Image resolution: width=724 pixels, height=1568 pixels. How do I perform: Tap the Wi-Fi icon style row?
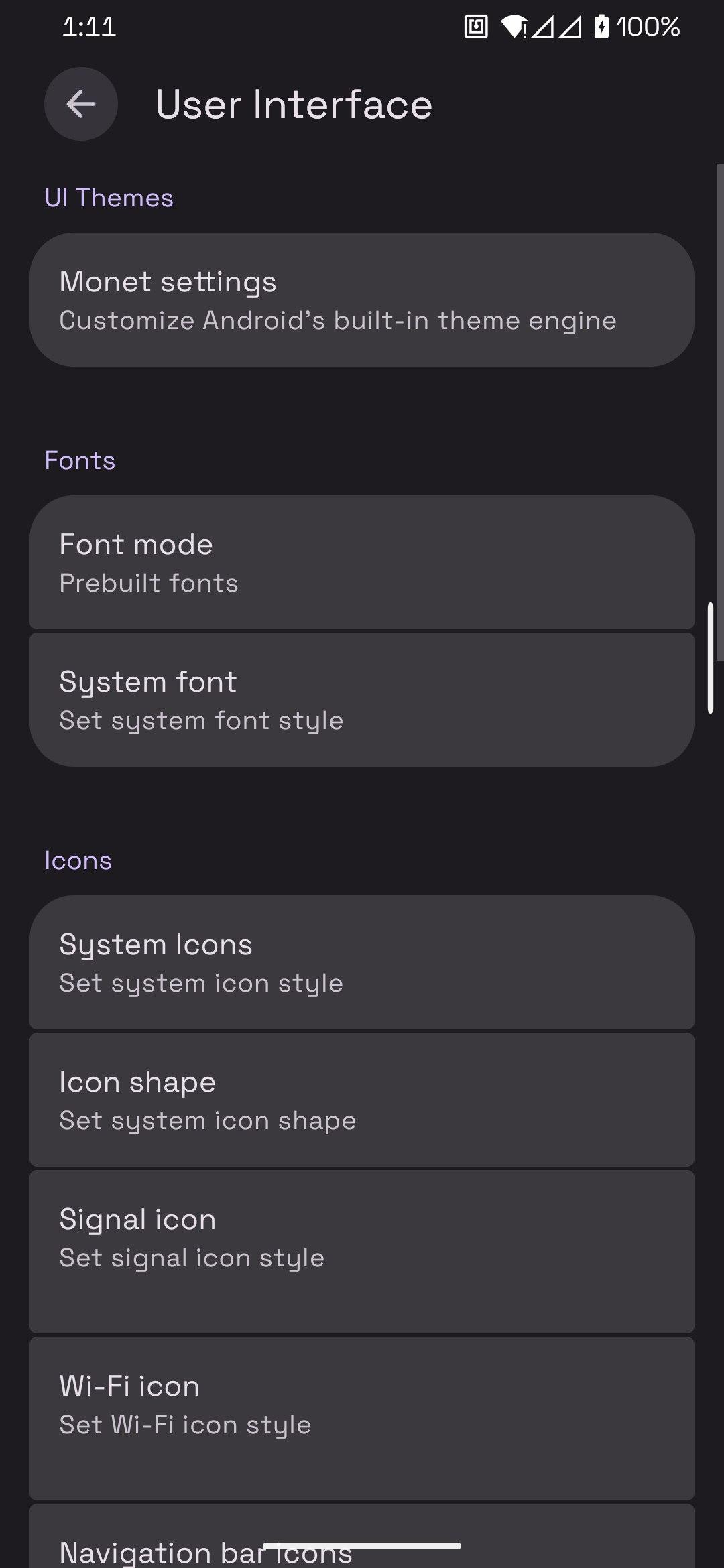click(362, 1418)
